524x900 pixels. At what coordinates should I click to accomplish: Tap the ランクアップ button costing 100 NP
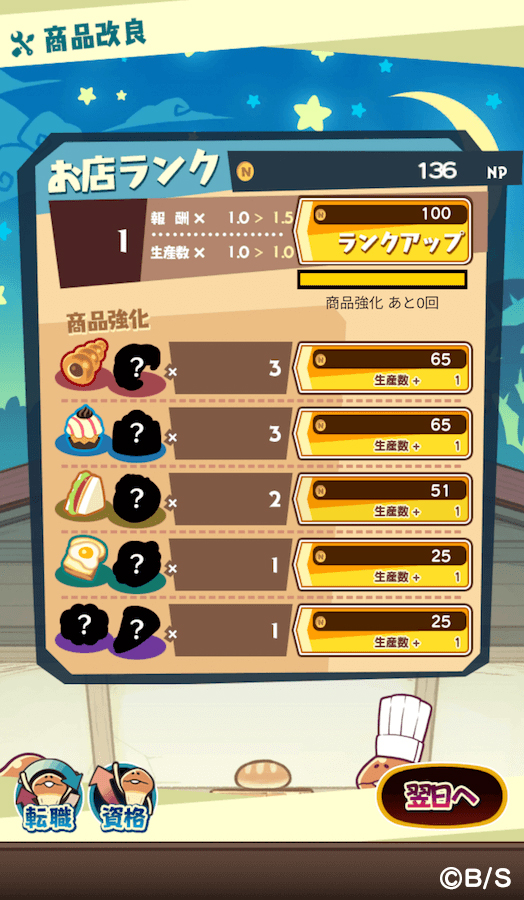pos(383,231)
